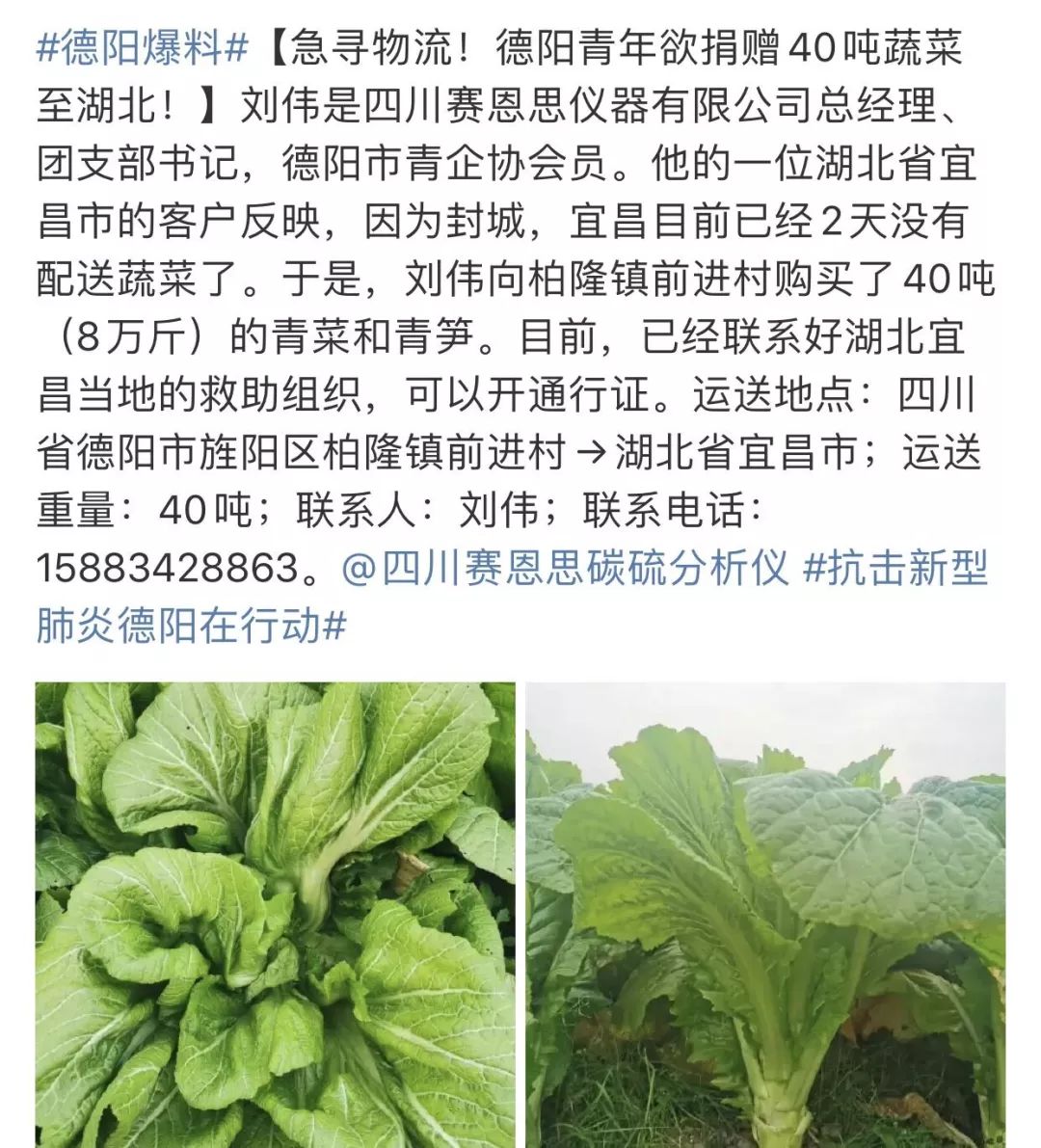
Task: View the side-view cabbage field photo
Action: (765, 914)
